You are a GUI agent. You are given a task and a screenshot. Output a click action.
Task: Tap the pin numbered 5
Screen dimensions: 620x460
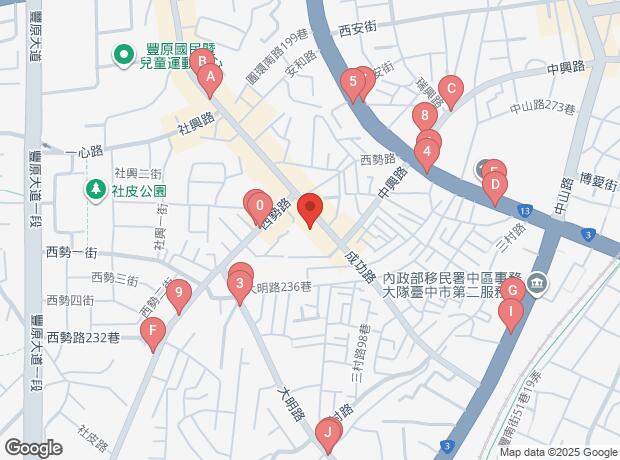tap(353, 82)
